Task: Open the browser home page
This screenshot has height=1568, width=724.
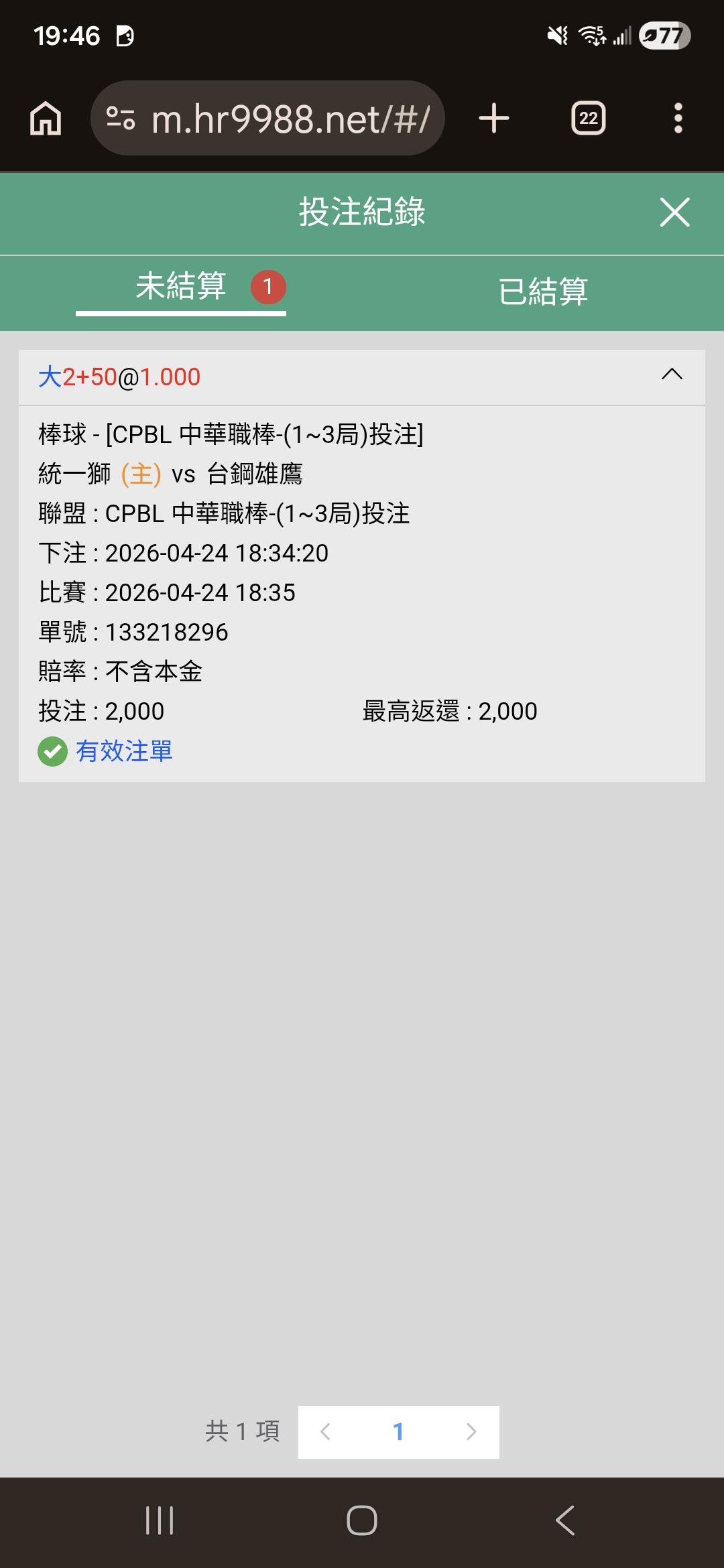Action: [46, 119]
